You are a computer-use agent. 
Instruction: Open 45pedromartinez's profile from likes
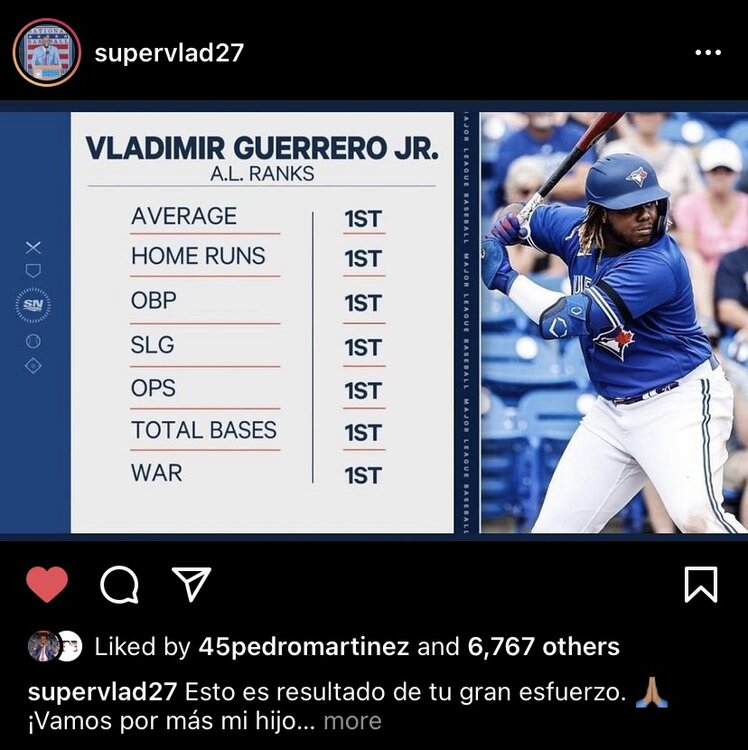[x=303, y=647]
